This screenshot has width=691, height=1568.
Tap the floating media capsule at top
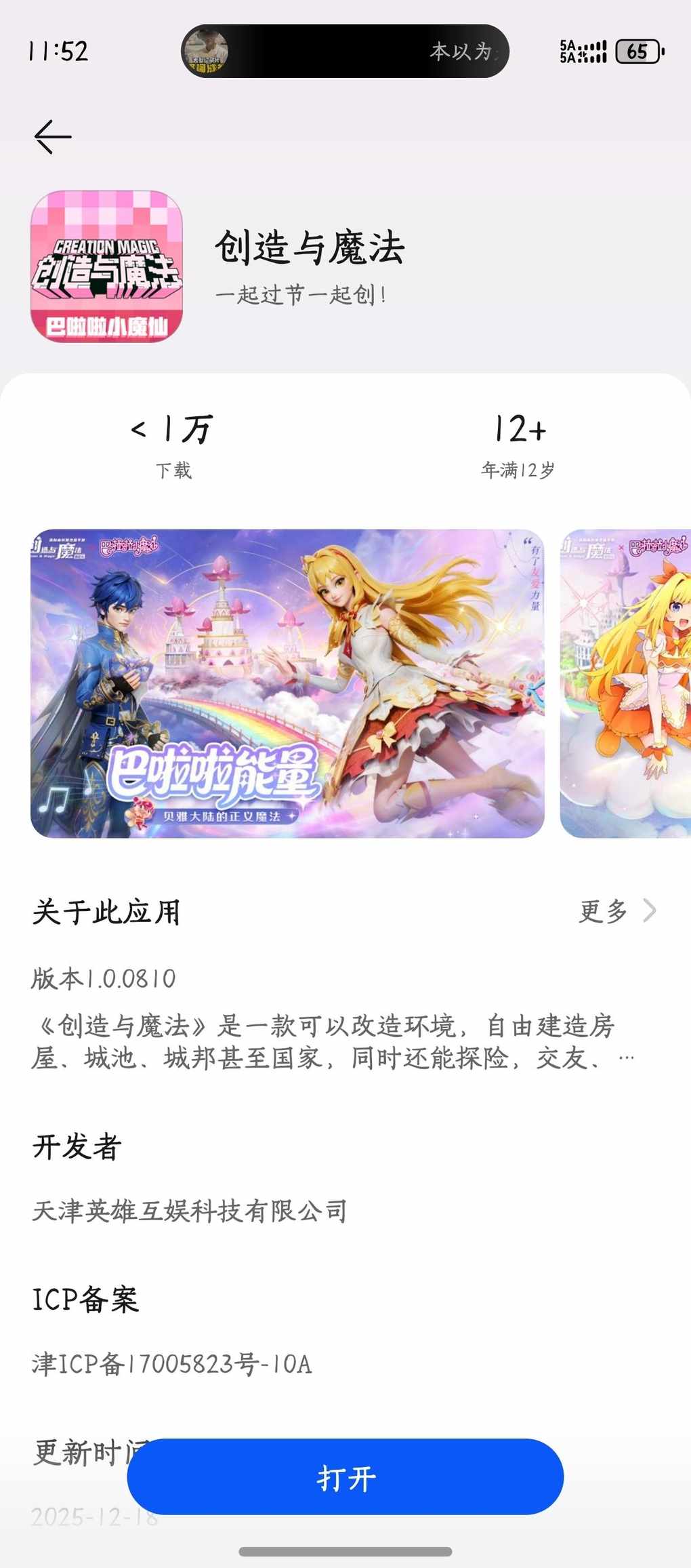[345, 51]
